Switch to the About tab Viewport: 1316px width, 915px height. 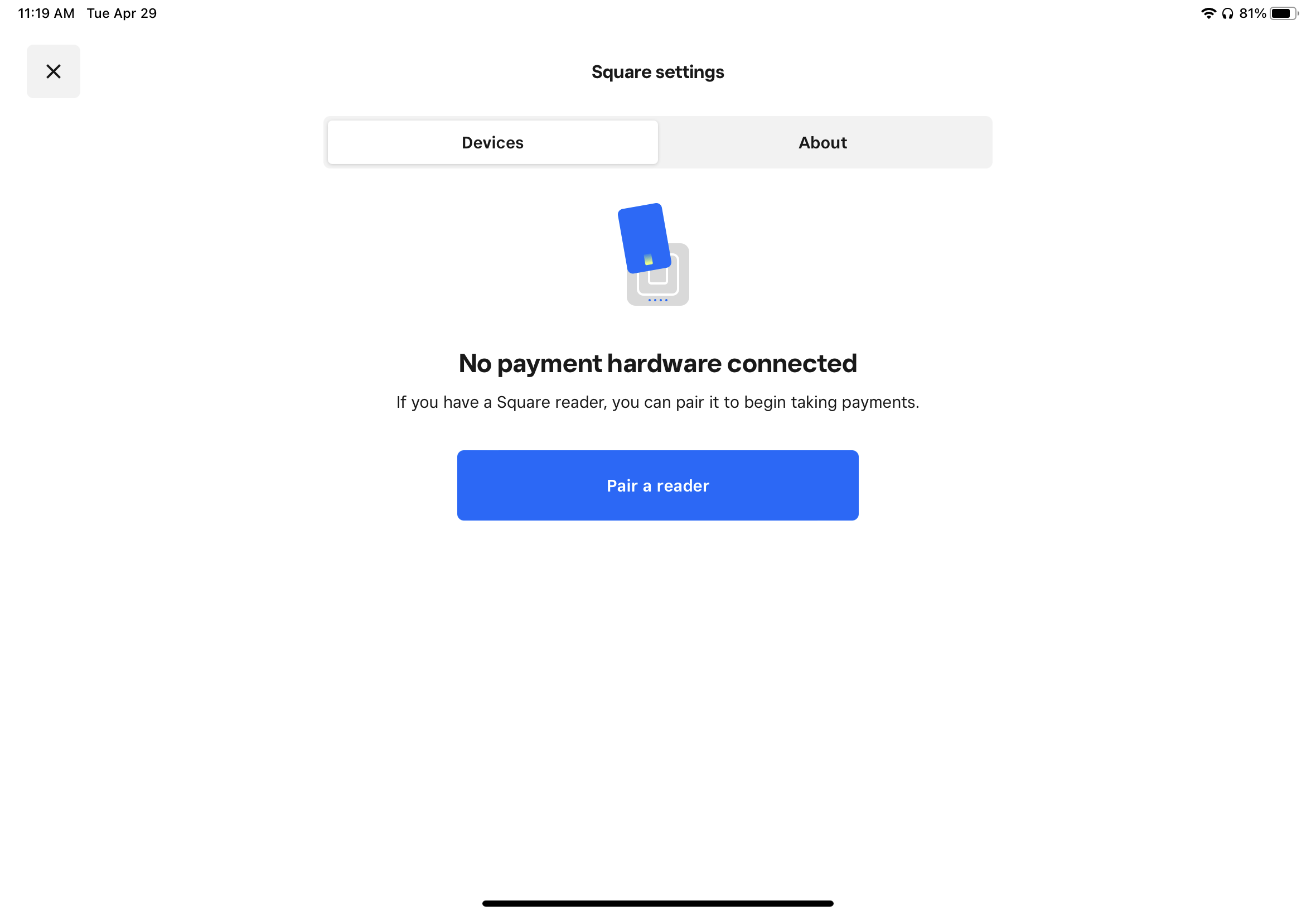(822, 142)
